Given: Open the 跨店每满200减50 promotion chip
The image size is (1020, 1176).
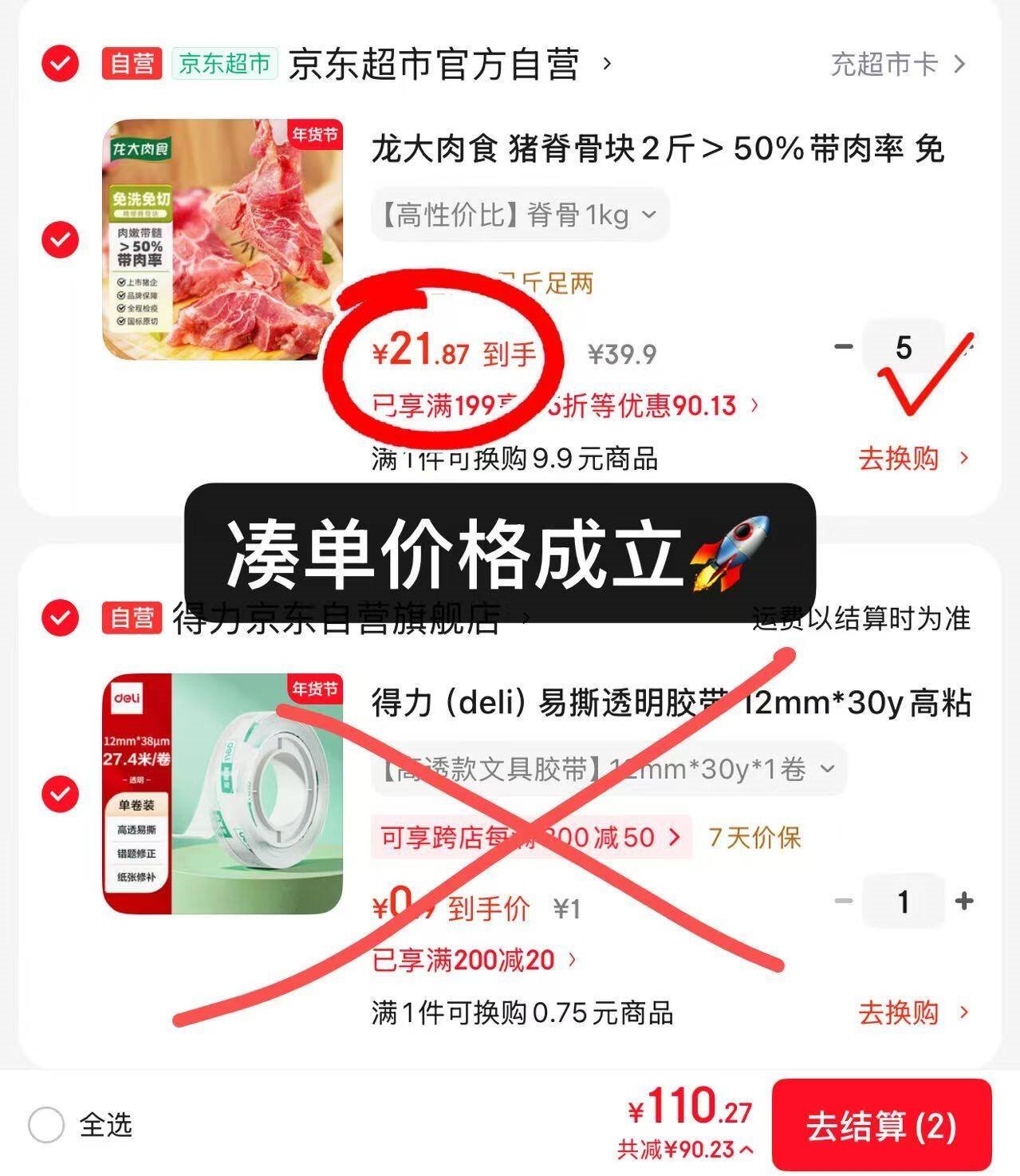Looking at the screenshot, I should [x=530, y=838].
